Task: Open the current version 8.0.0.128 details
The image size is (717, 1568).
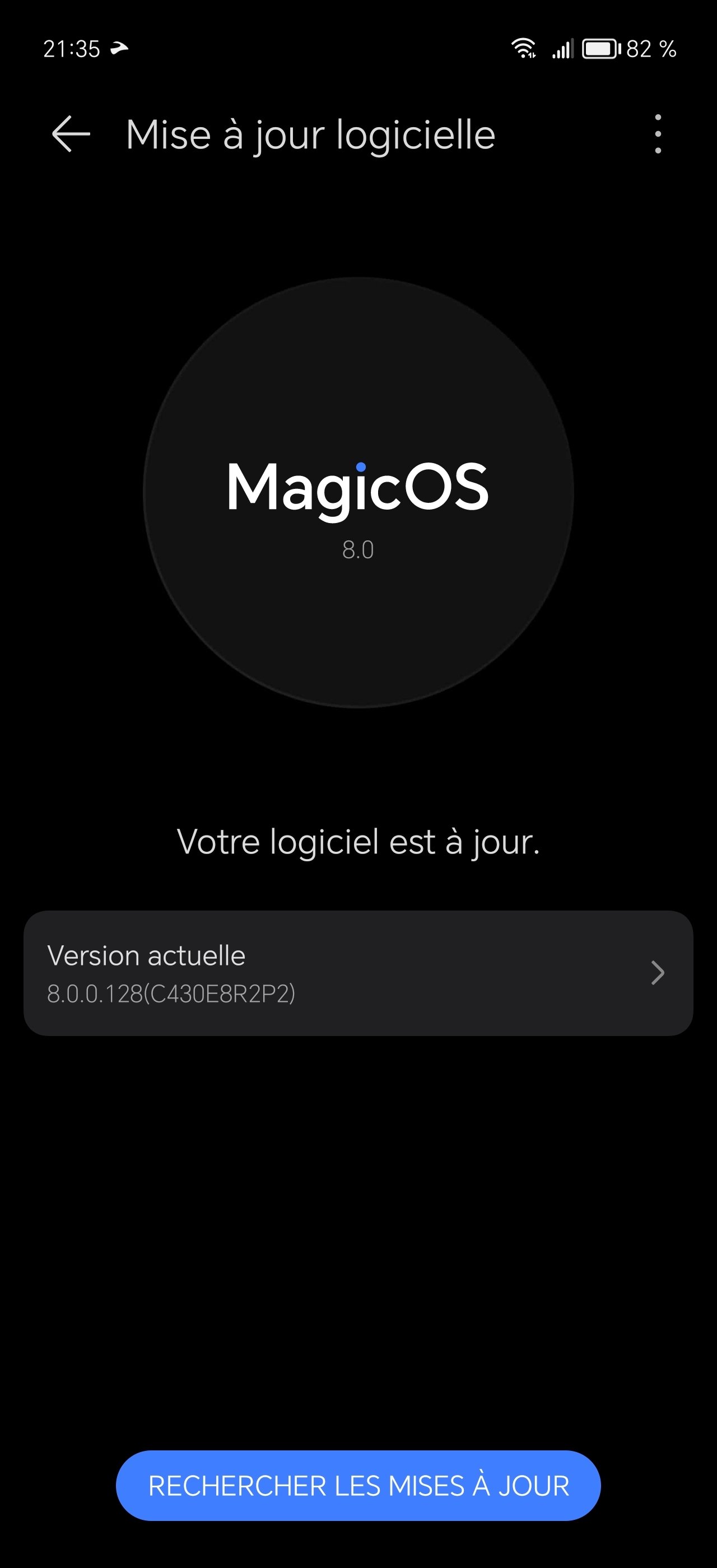Action: pos(173,992)
